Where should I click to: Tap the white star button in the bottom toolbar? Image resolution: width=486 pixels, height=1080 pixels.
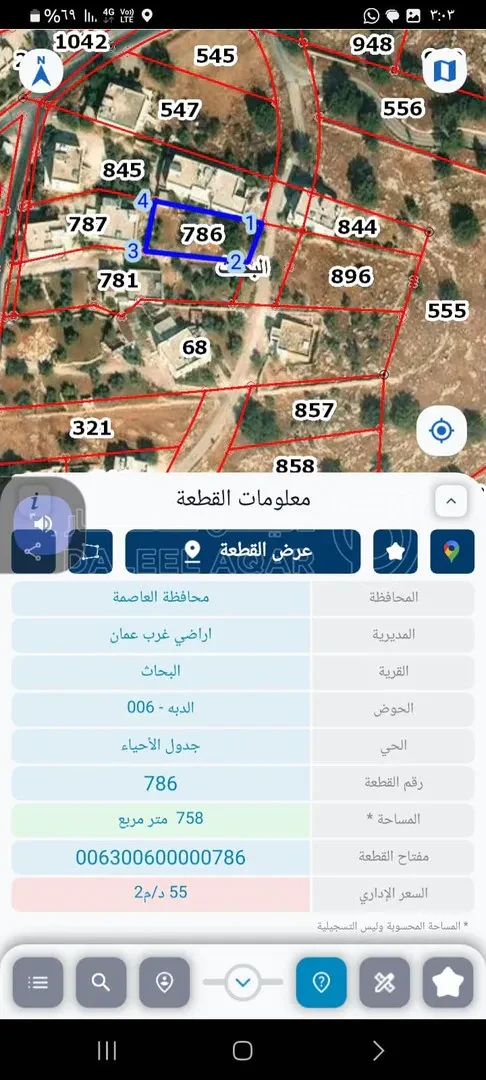point(448,983)
